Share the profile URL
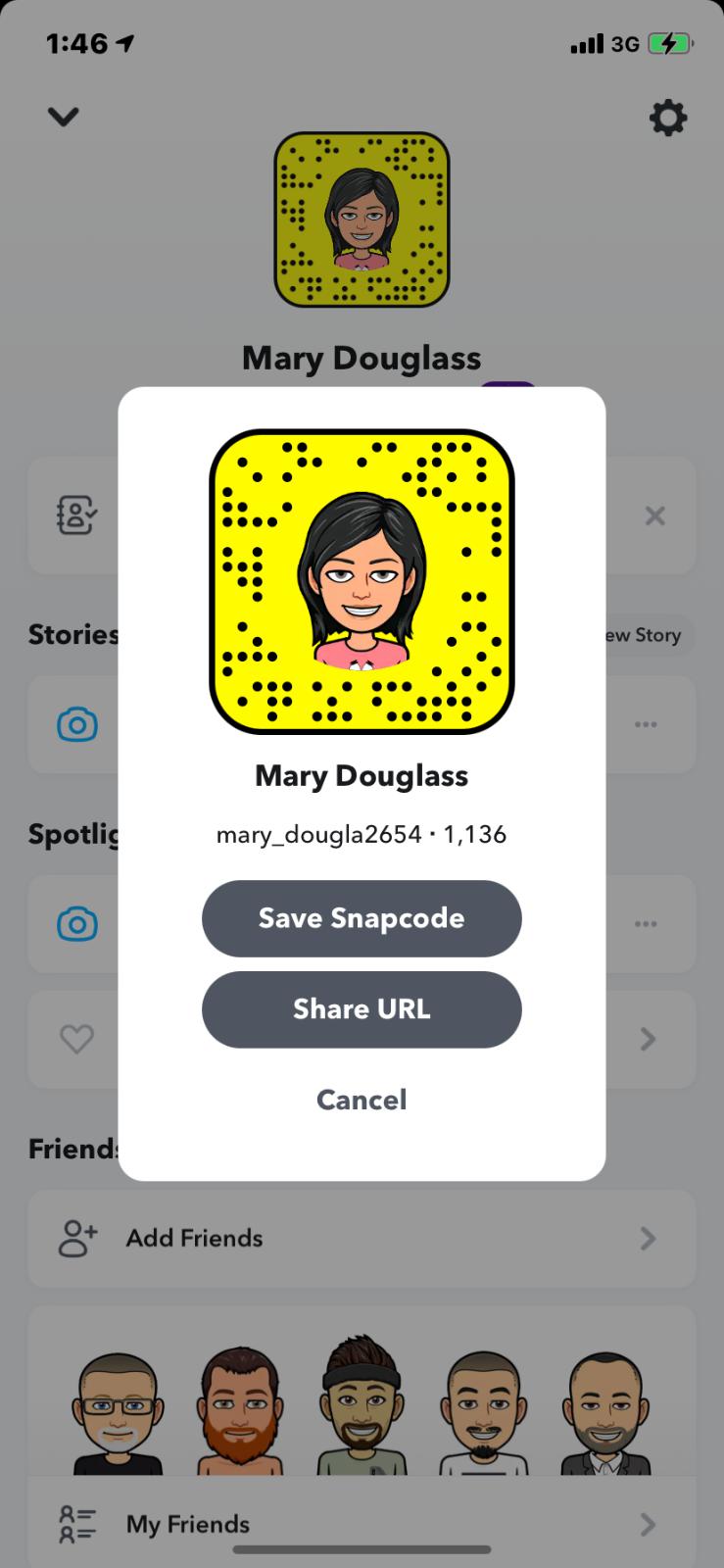This screenshot has width=724, height=1568. point(362,1009)
